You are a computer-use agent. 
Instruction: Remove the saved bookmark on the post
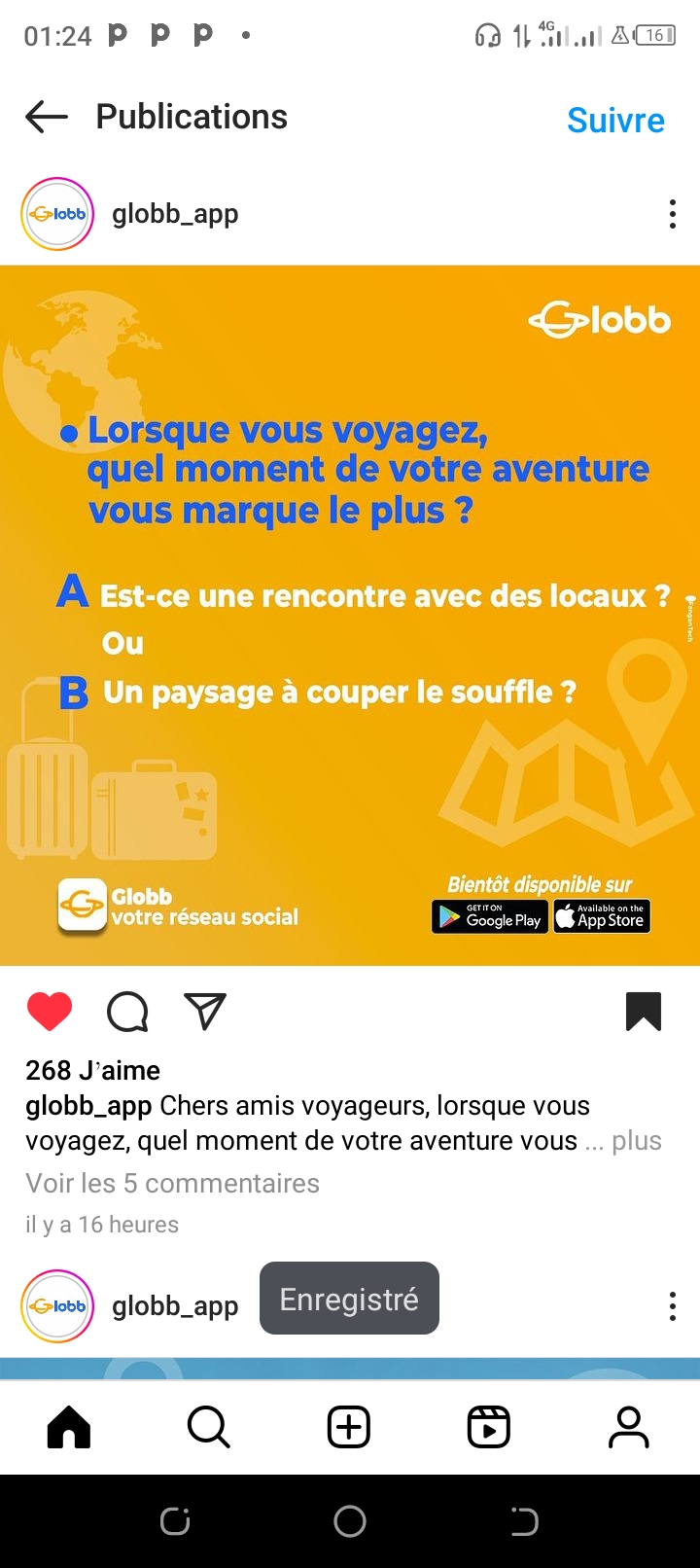[x=644, y=1012]
